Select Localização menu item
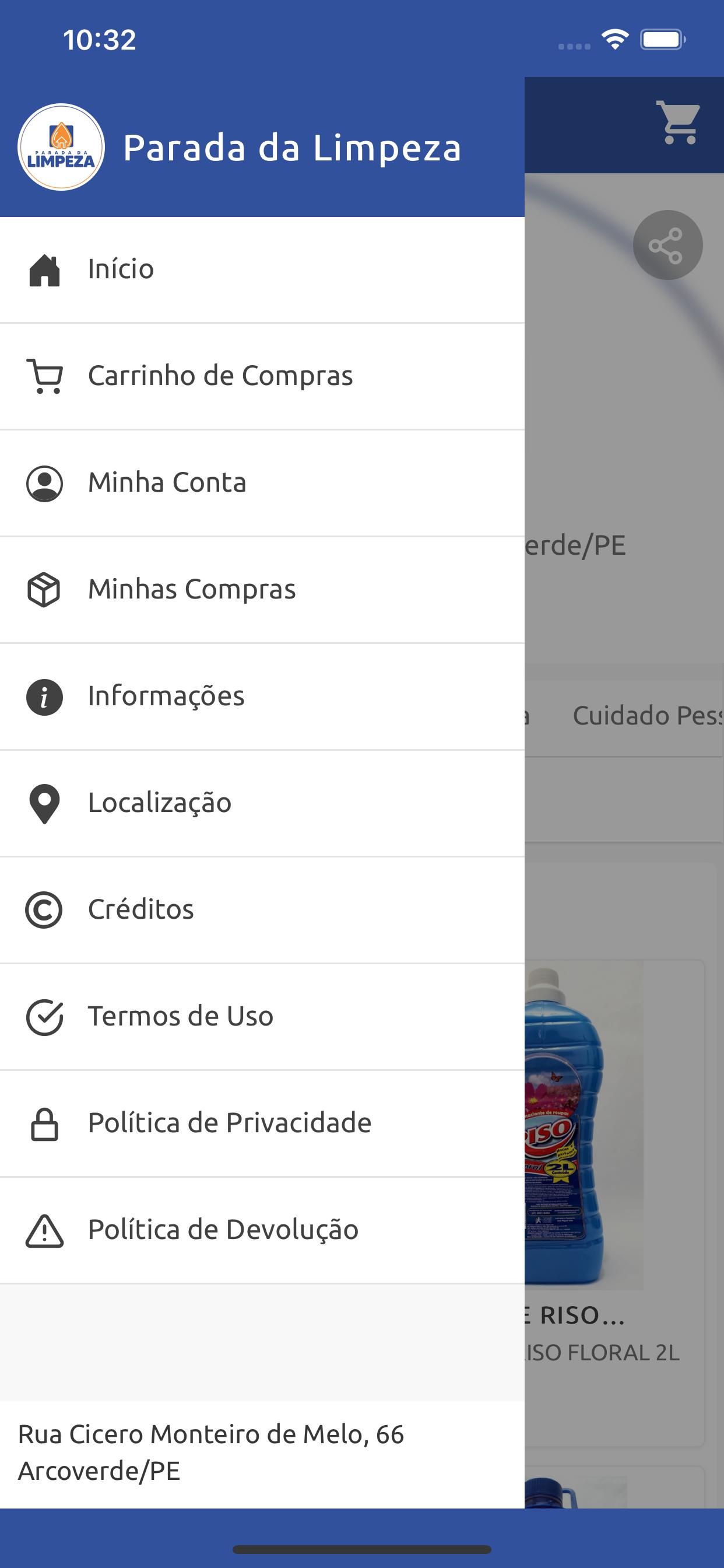724x1568 pixels. click(262, 803)
